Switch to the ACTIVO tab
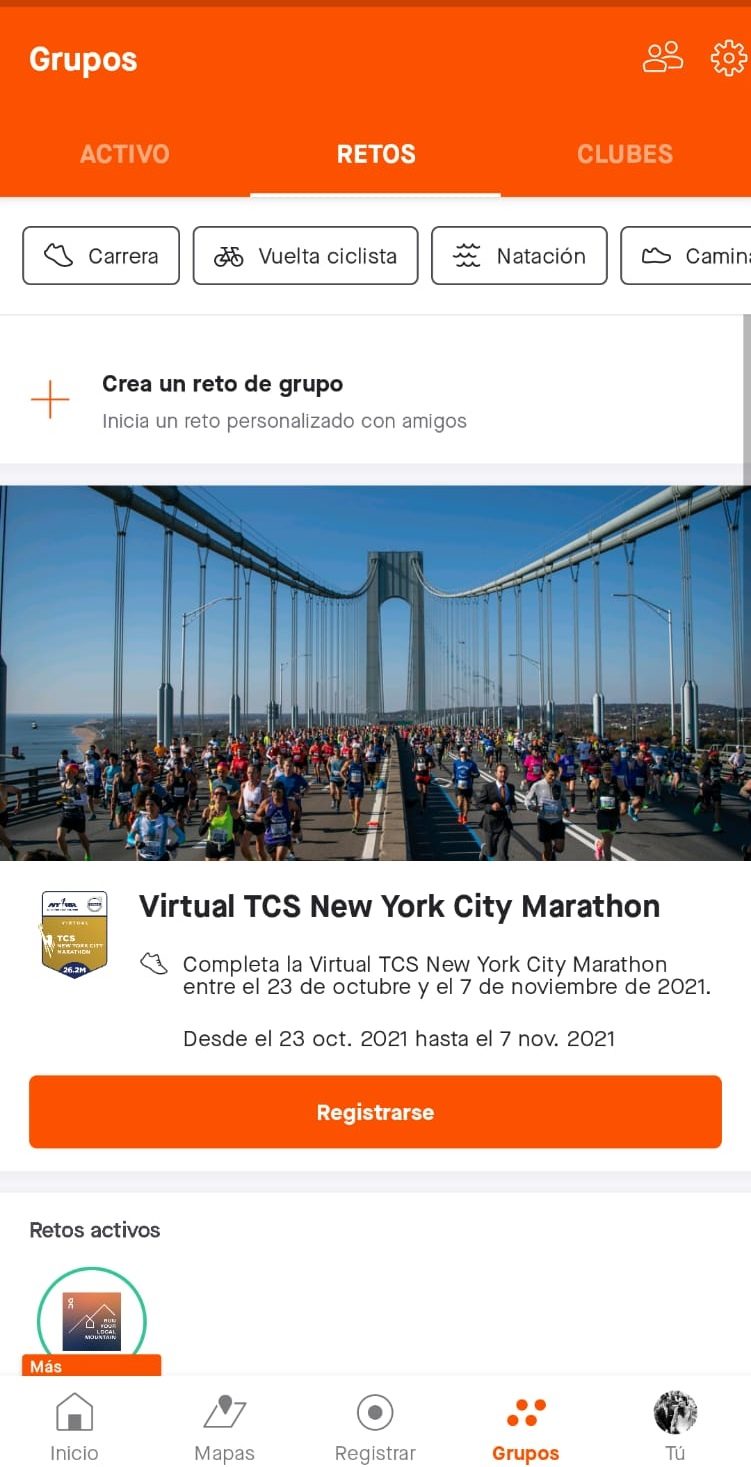The width and height of the screenshot is (751, 1467). point(125,154)
